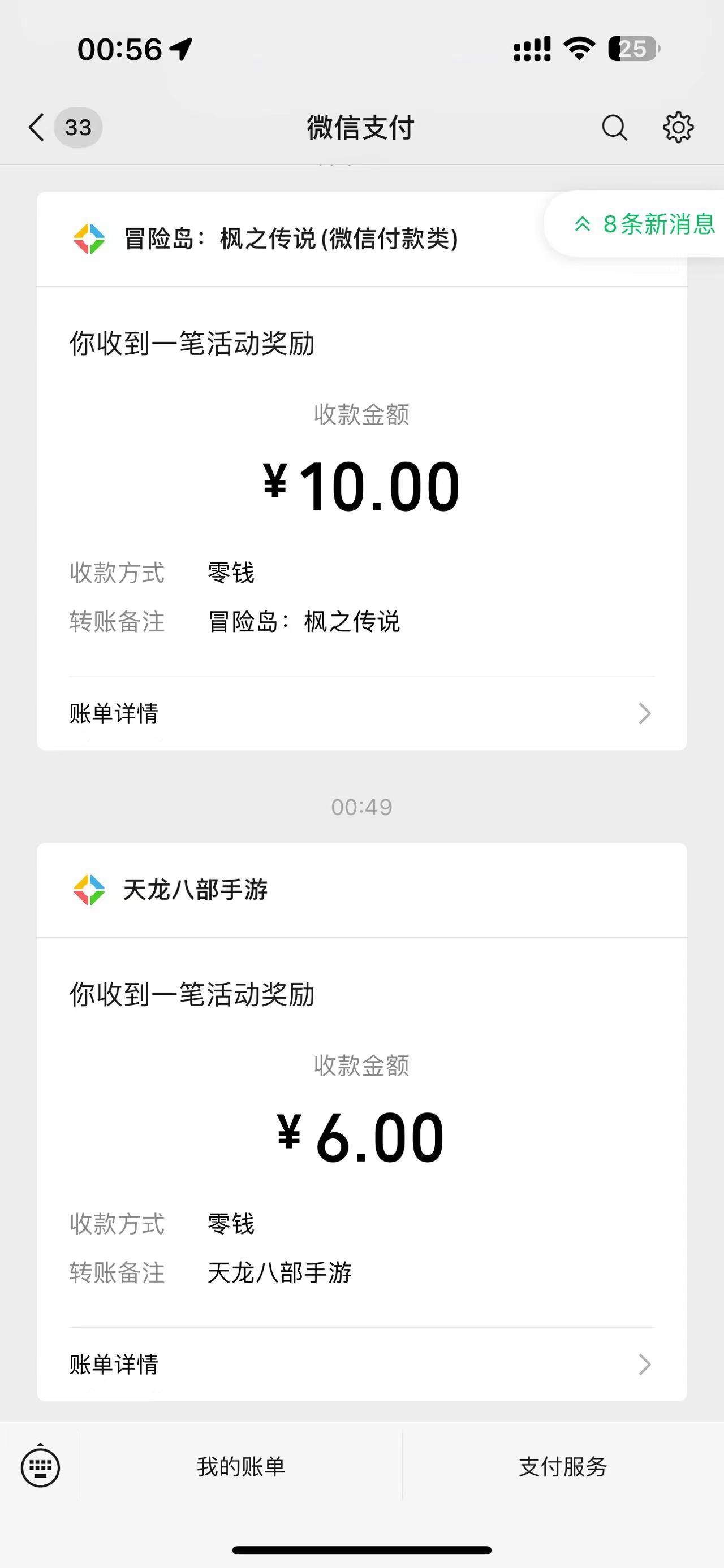Open the 冒险岛：枫之传说 card header
This screenshot has height=1568, width=724.
(x=361, y=239)
